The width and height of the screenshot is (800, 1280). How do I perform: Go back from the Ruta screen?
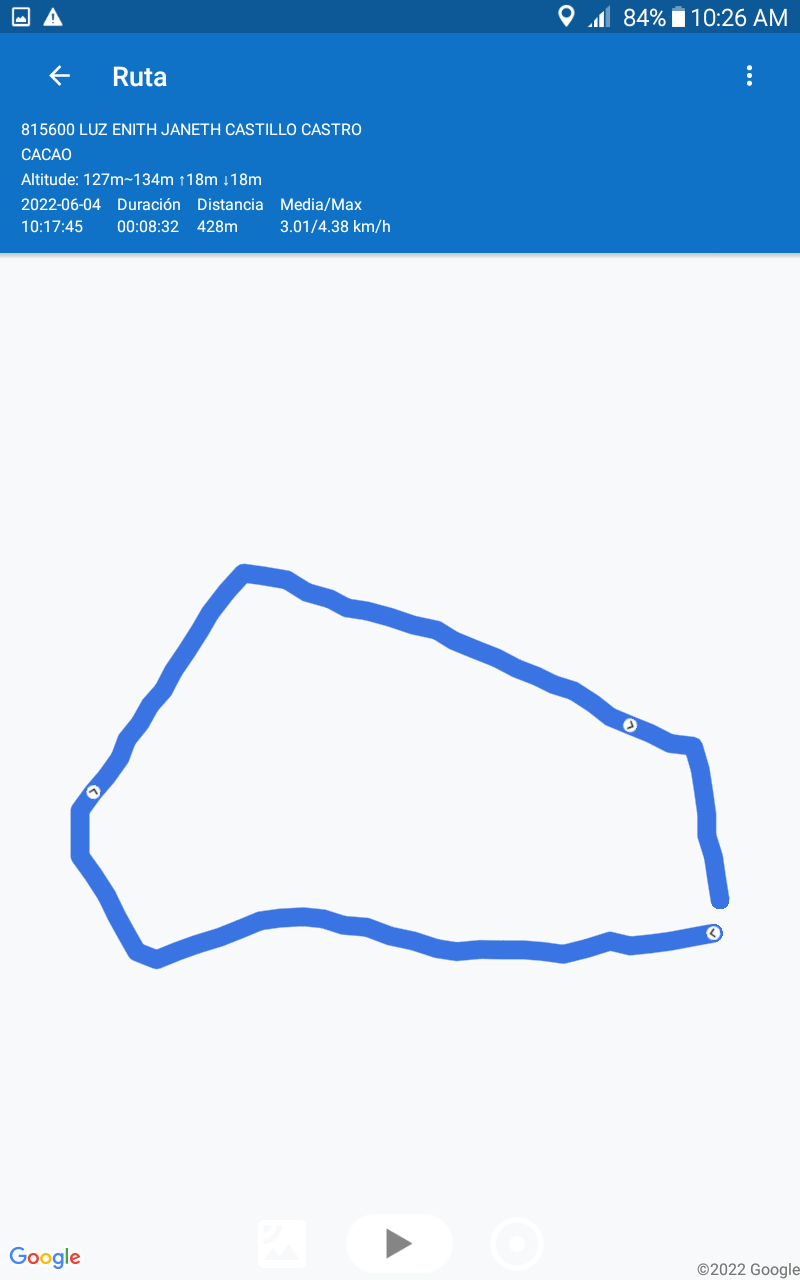point(60,76)
